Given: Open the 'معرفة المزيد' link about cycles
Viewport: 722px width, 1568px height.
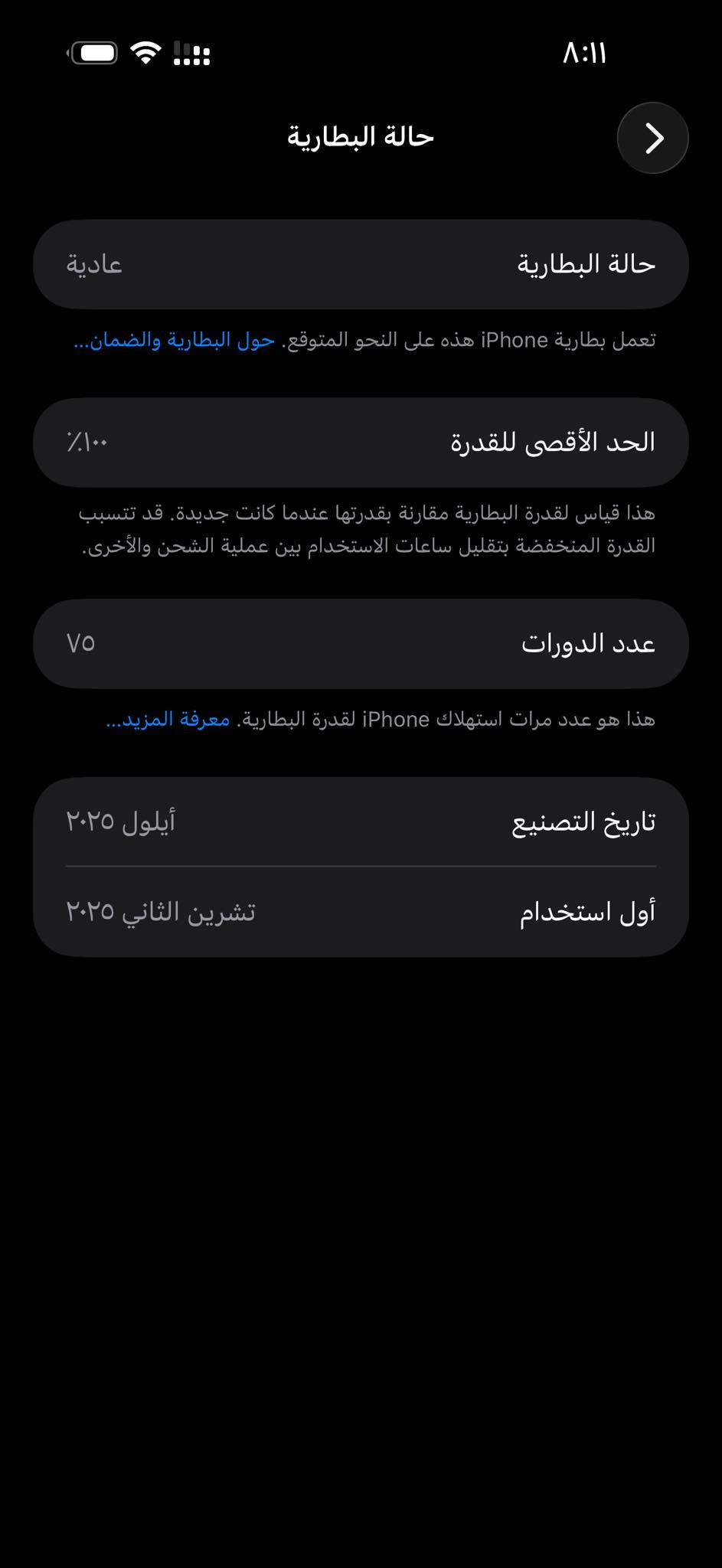Looking at the screenshot, I should point(168,720).
